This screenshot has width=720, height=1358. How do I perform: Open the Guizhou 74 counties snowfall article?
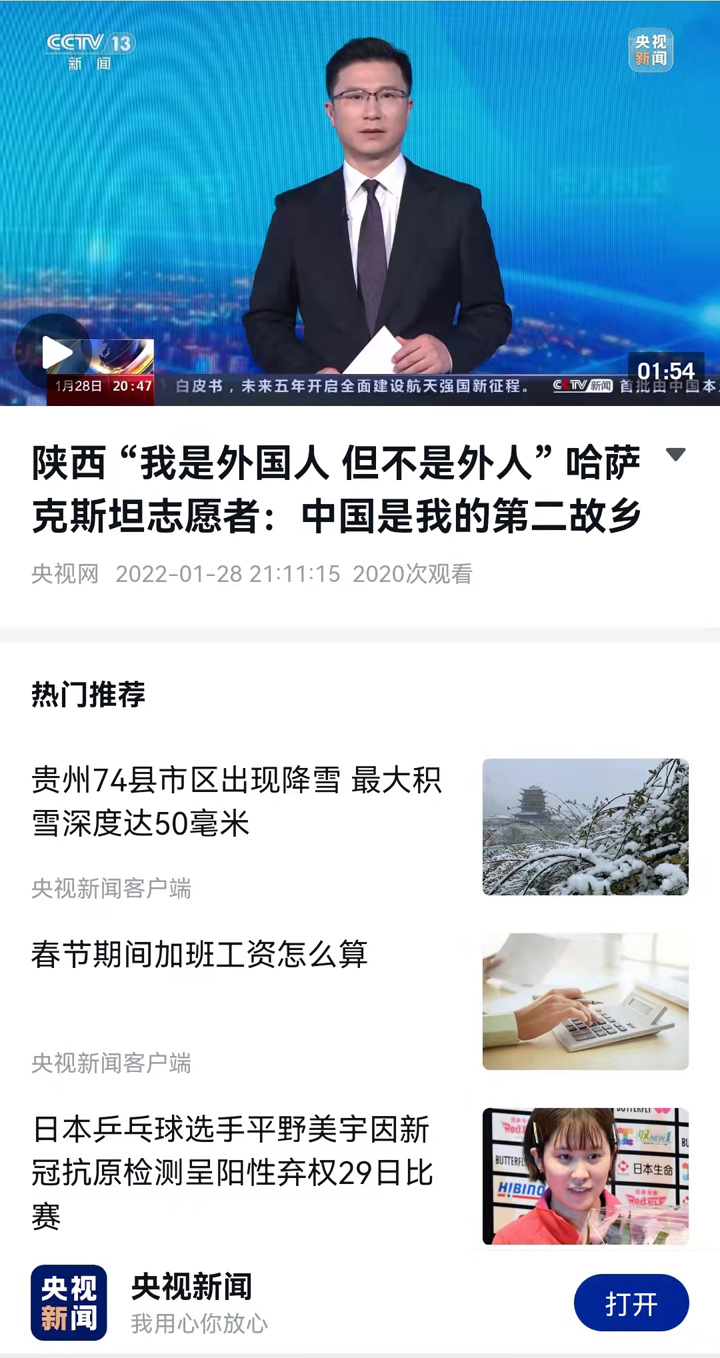coord(237,801)
